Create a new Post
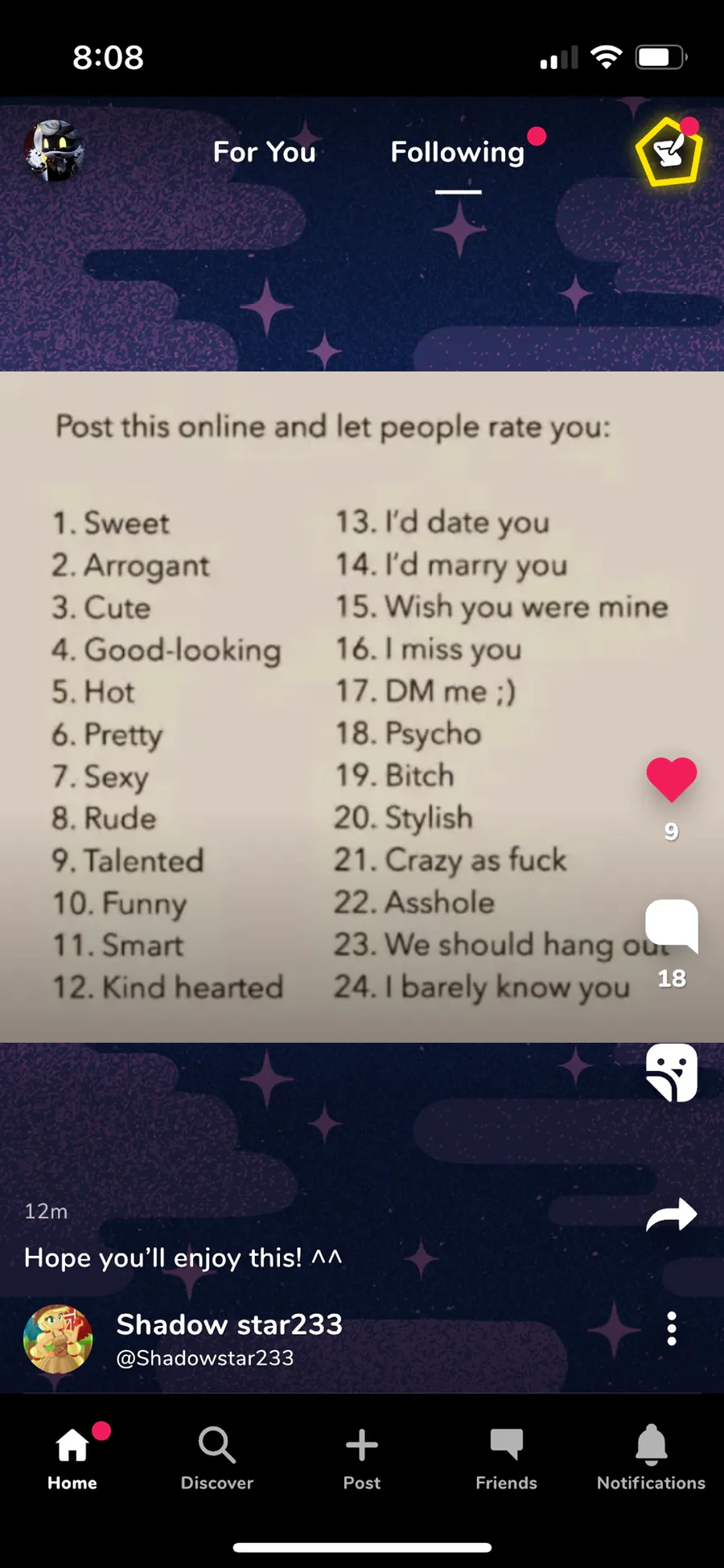 click(x=362, y=1459)
